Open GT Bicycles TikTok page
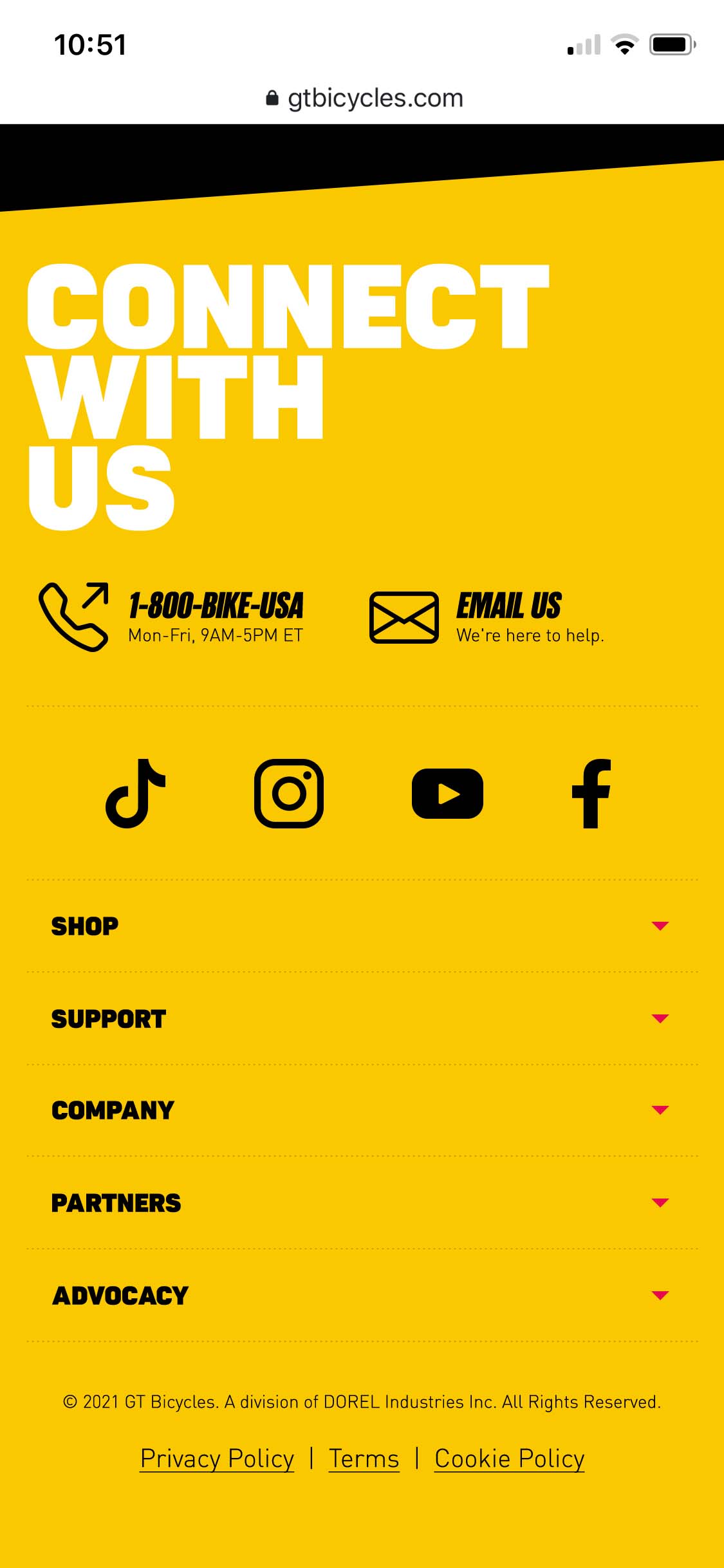This screenshot has width=724, height=1568. pos(136,793)
